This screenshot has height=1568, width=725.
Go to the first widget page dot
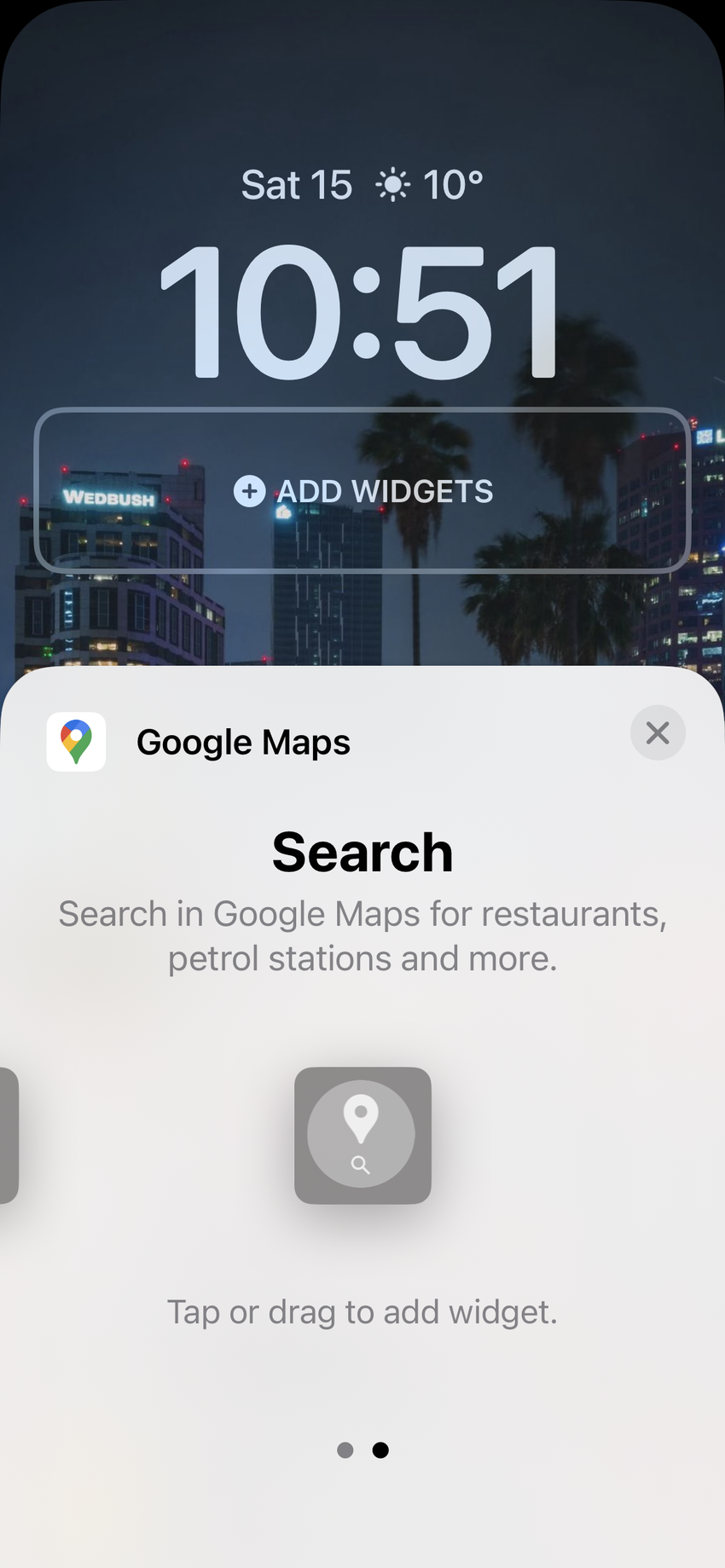[345, 1450]
